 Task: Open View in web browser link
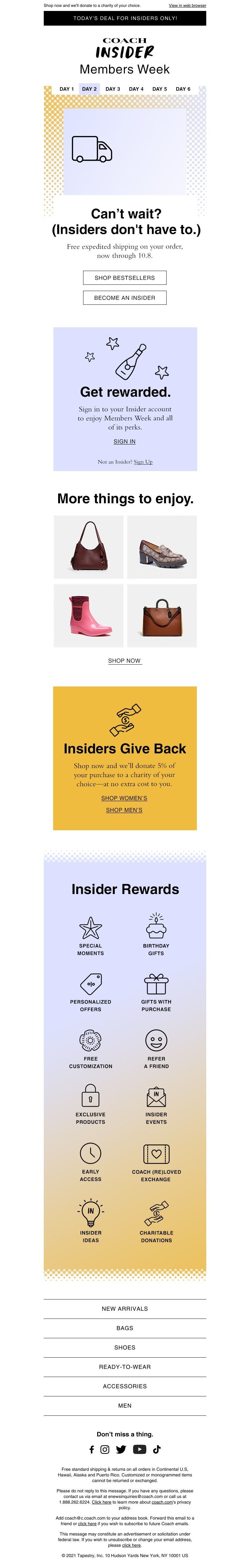click(x=187, y=6)
